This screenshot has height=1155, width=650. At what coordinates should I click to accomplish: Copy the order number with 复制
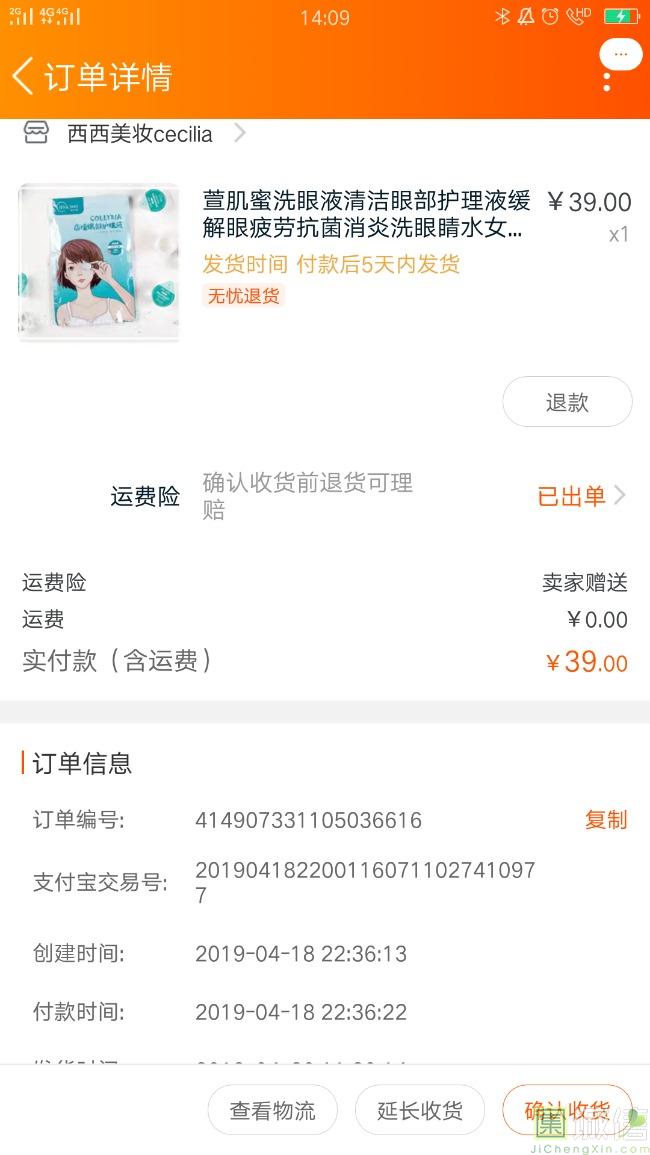605,820
